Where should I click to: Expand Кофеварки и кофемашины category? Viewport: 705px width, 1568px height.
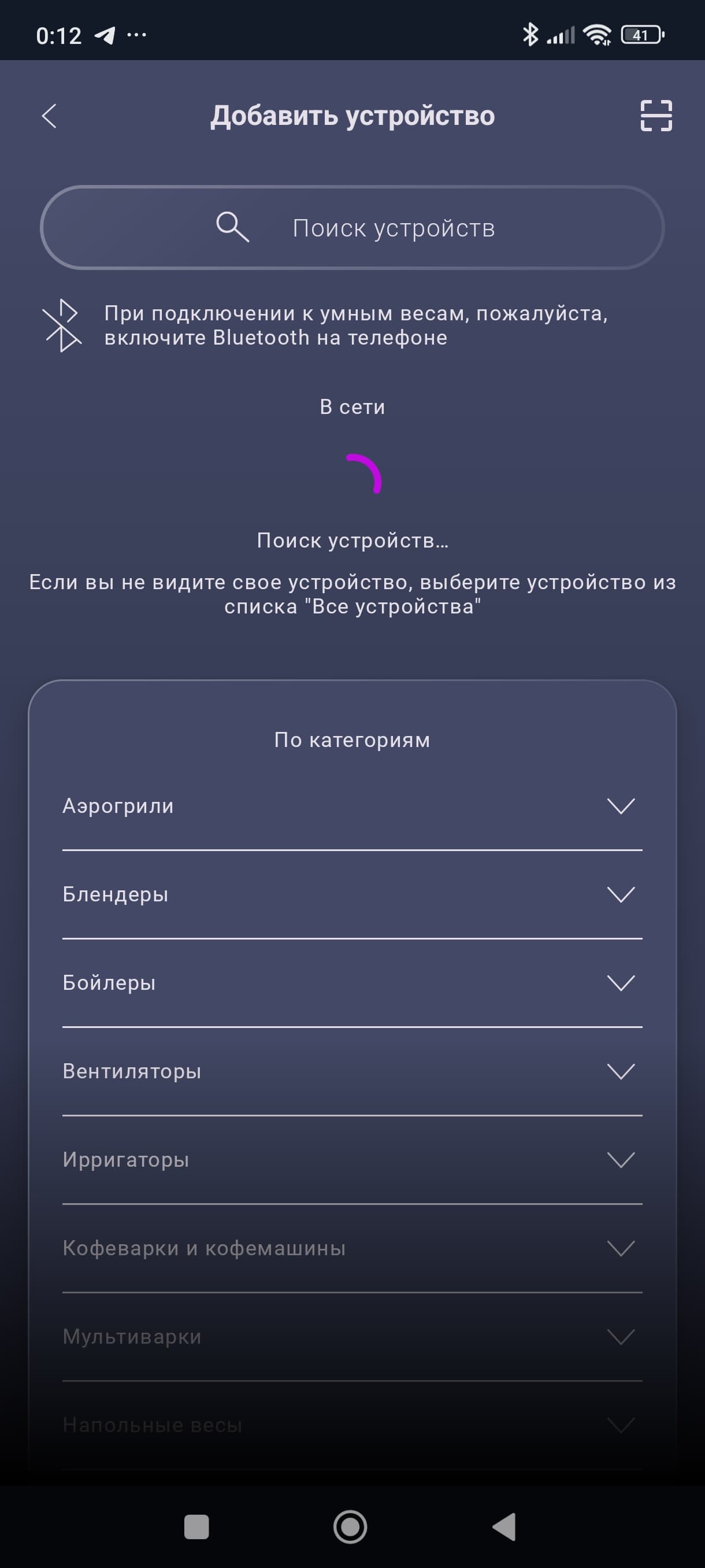tap(352, 1248)
